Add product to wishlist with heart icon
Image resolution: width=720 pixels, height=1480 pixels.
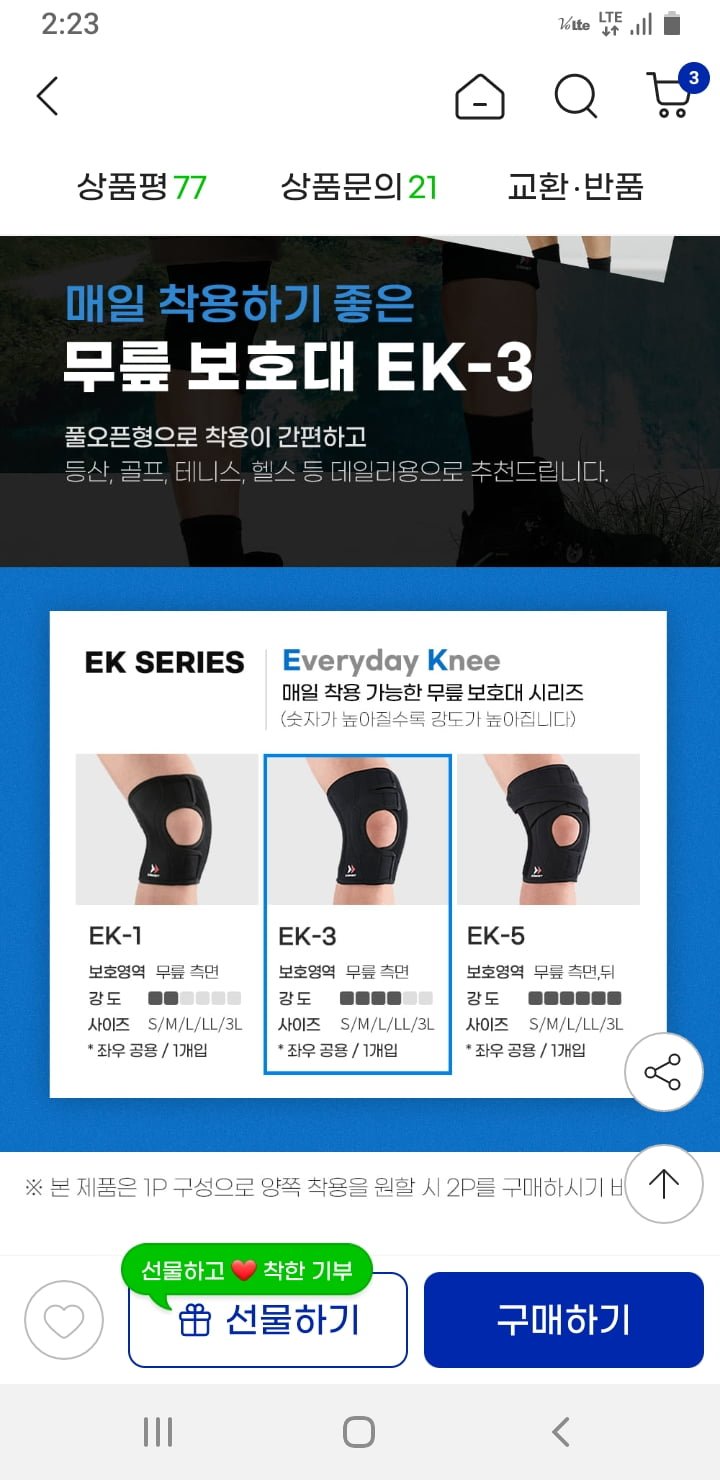pos(64,1320)
